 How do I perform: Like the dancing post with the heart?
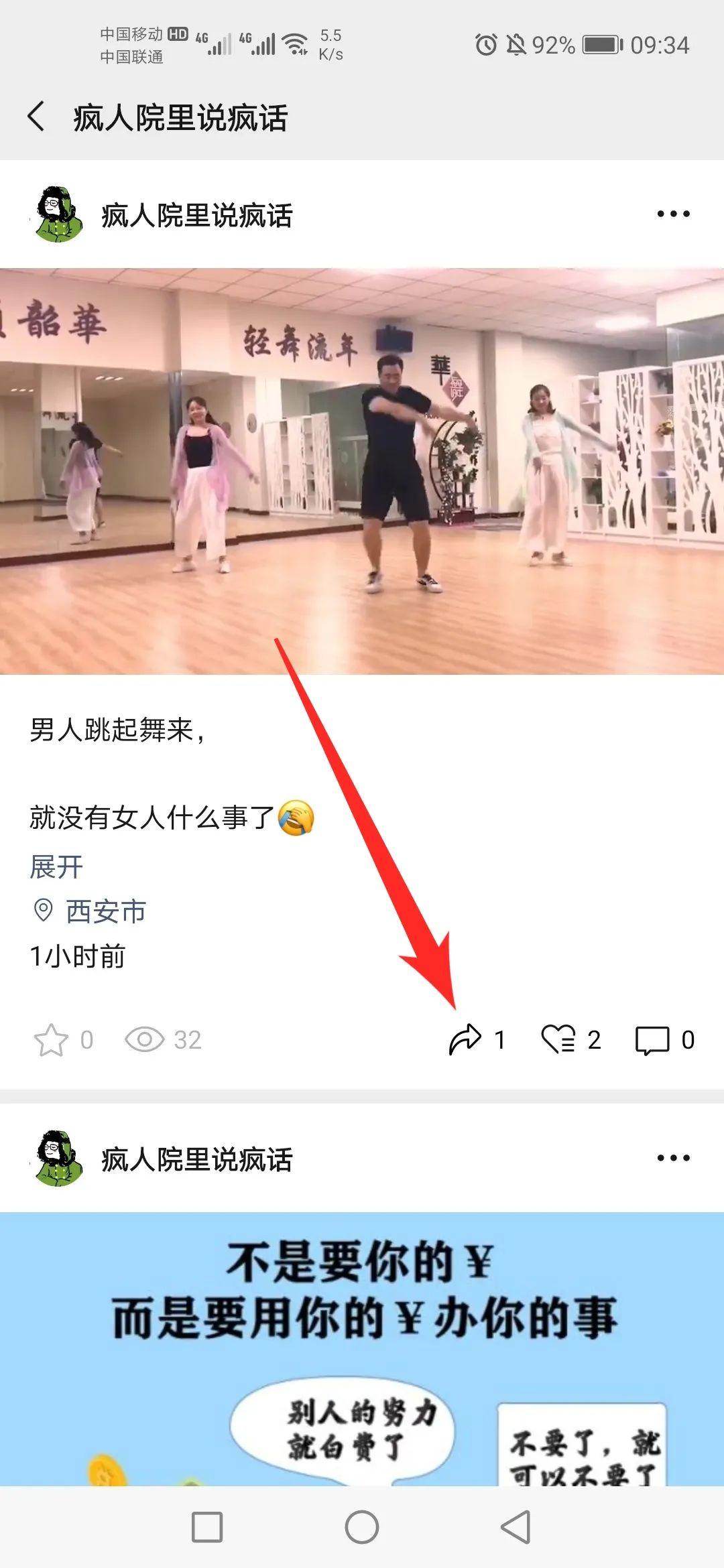[558, 1040]
